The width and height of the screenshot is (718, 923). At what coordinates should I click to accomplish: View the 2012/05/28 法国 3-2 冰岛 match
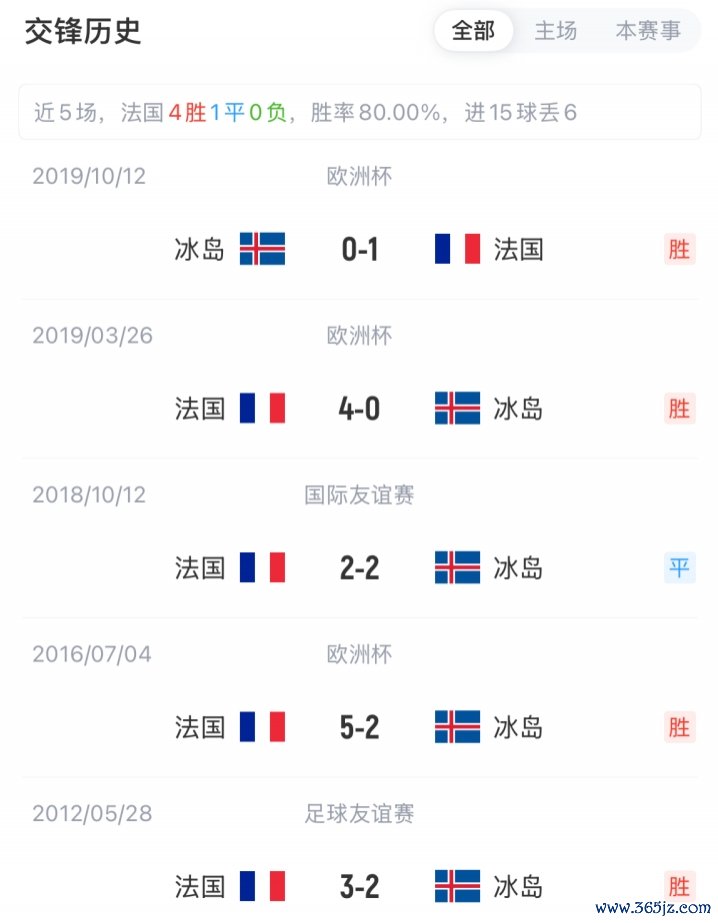[360, 886]
